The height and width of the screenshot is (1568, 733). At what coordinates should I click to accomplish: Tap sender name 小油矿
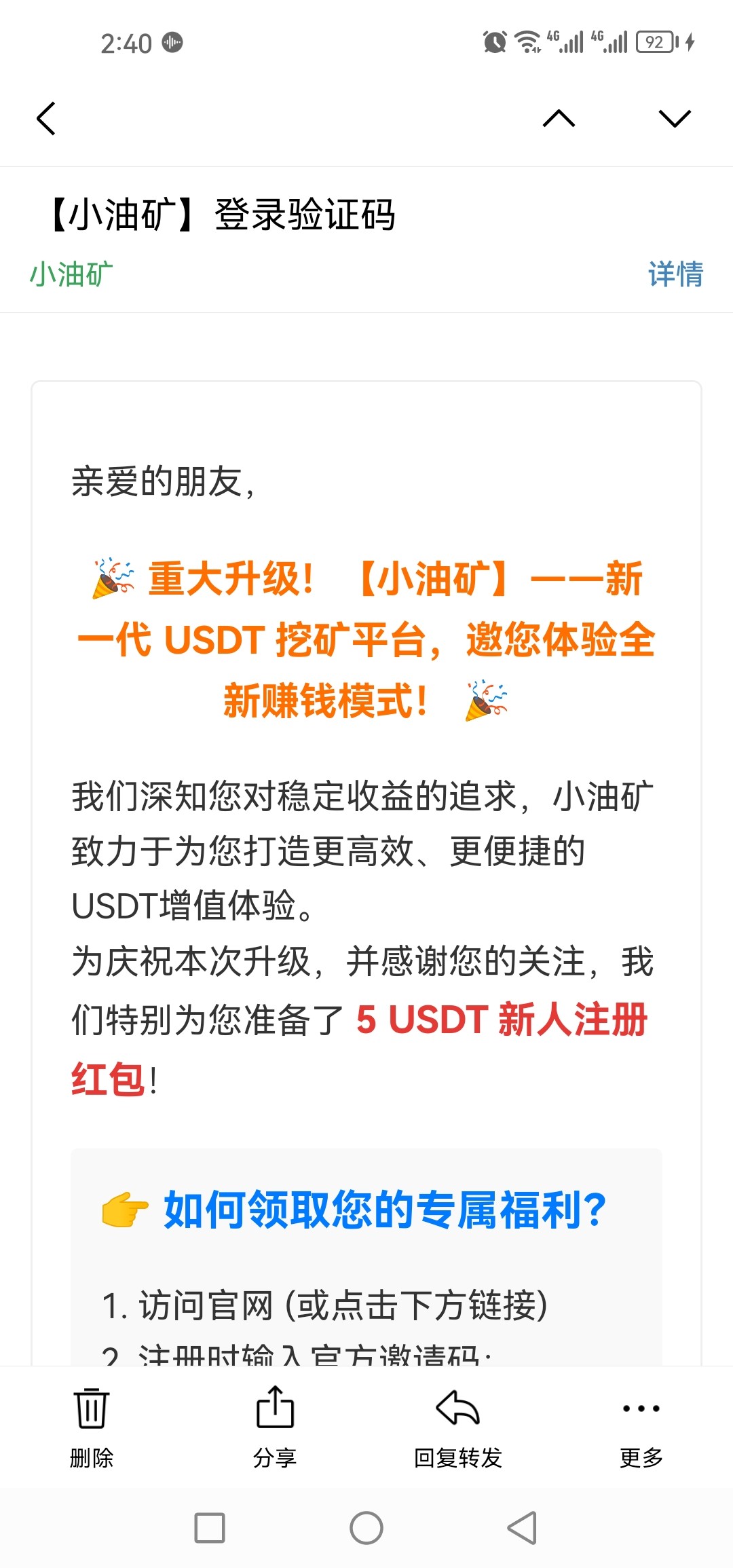click(71, 274)
